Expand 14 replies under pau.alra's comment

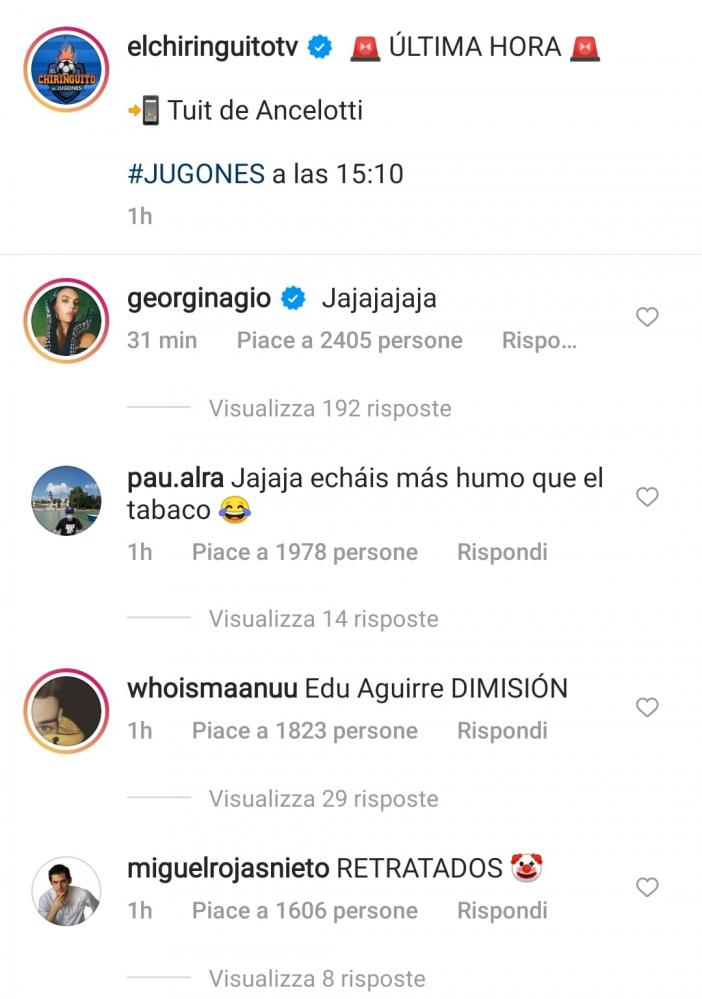pyautogui.click(x=323, y=620)
